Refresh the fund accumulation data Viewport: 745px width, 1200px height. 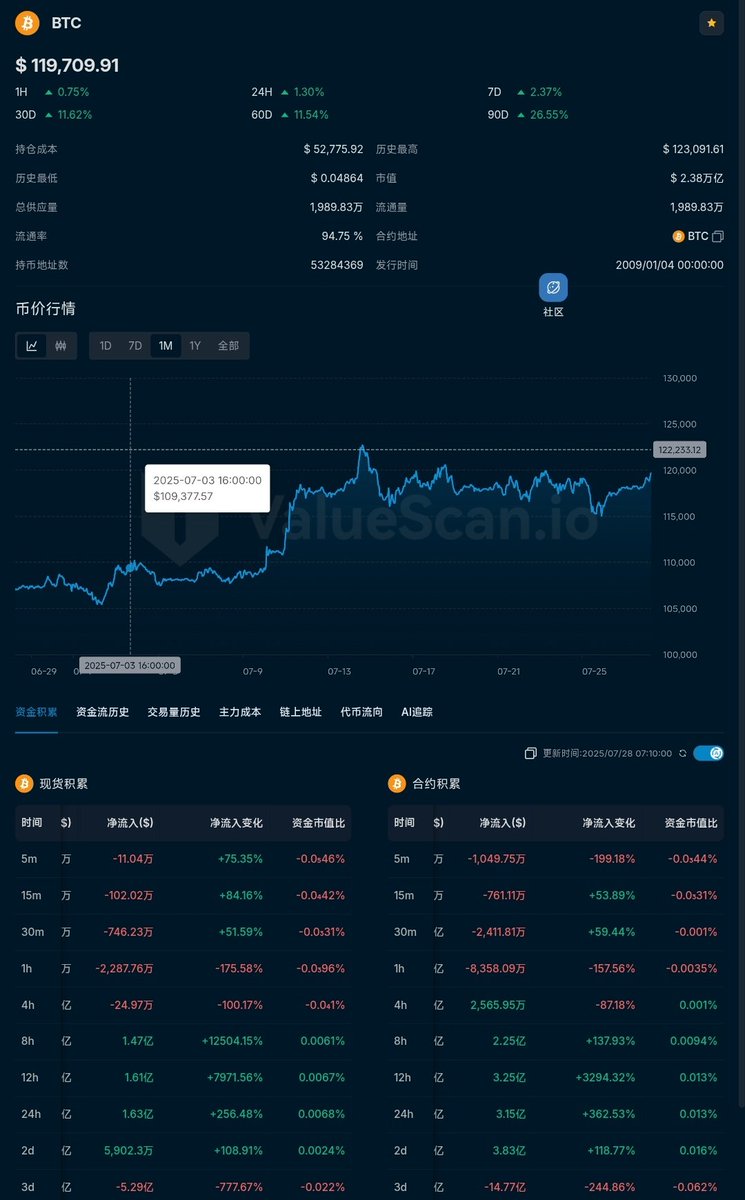tap(682, 753)
